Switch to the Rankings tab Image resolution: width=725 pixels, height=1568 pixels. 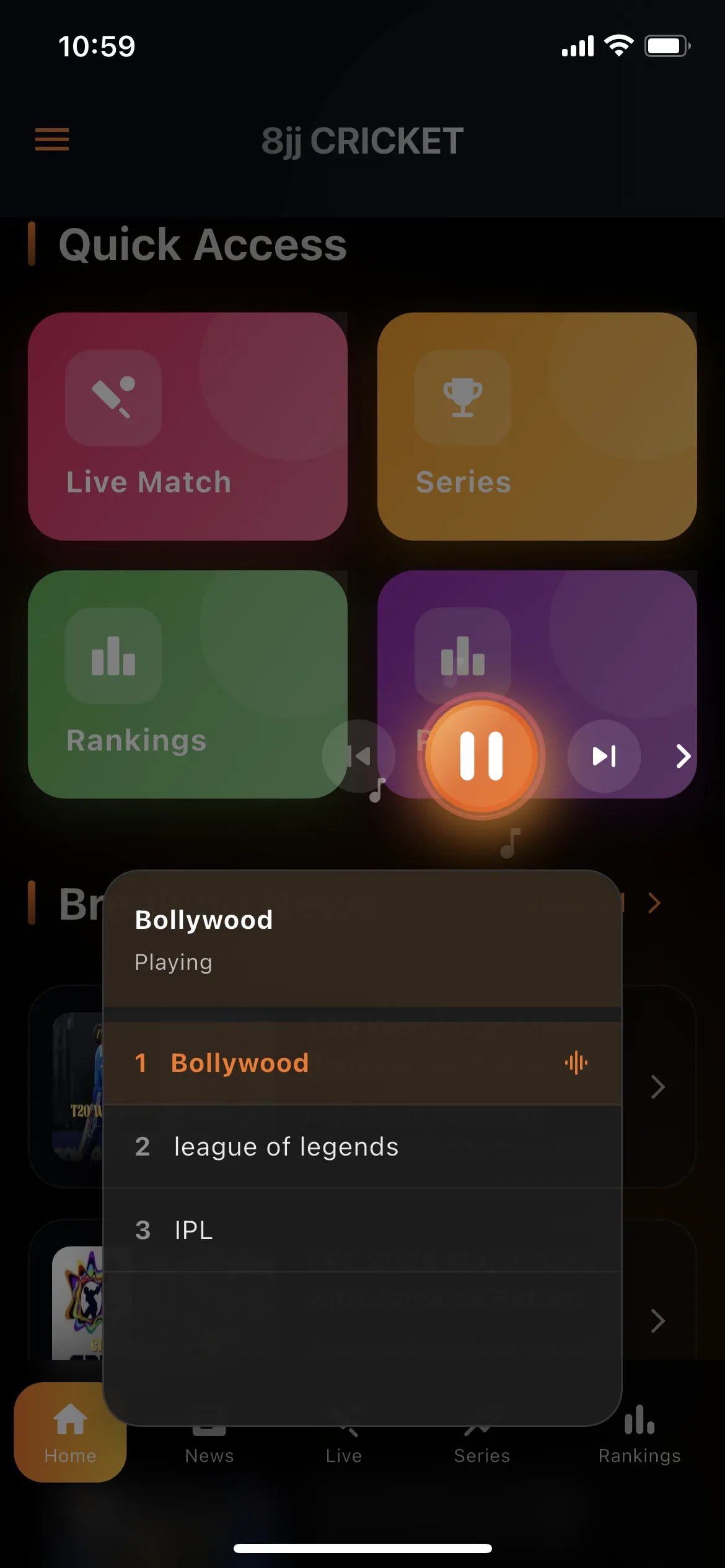[639, 1432]
